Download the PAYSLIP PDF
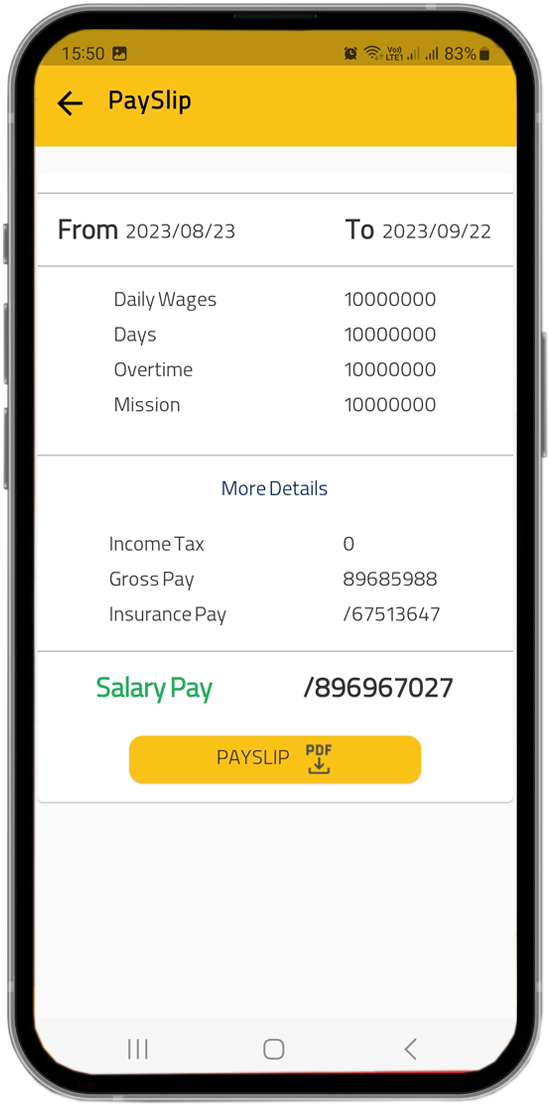550x1105 pixels. pyautogui.click(x=275, y=759)
